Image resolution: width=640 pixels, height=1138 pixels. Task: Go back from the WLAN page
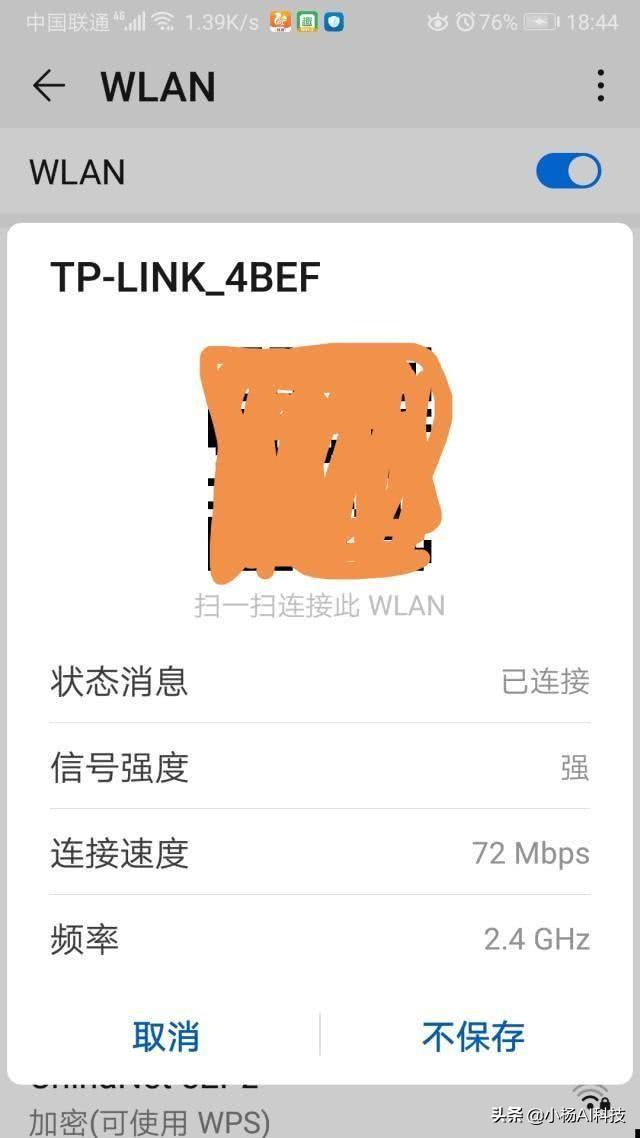coord(48,86)
